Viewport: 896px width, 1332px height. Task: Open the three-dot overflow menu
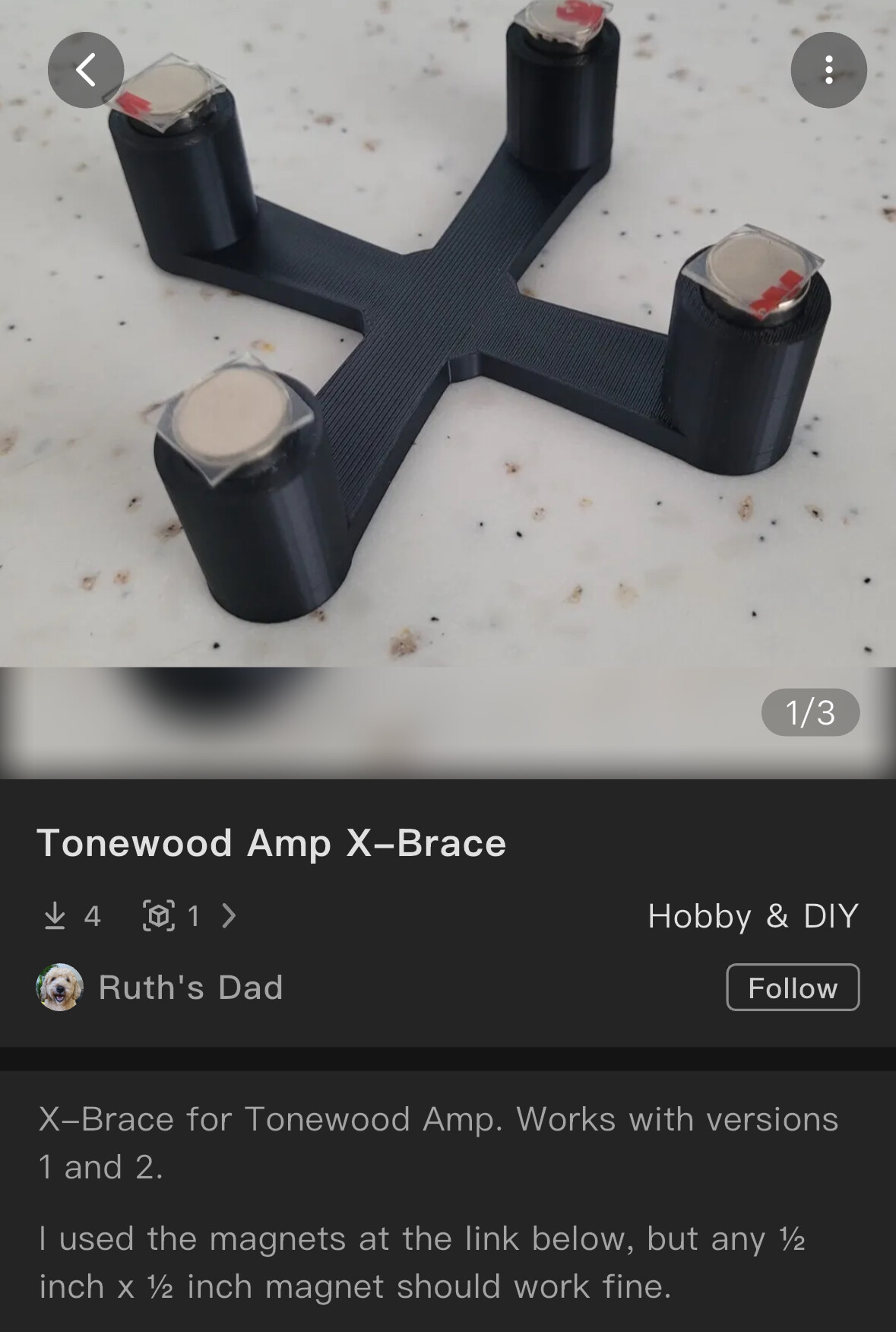[828, 70]
